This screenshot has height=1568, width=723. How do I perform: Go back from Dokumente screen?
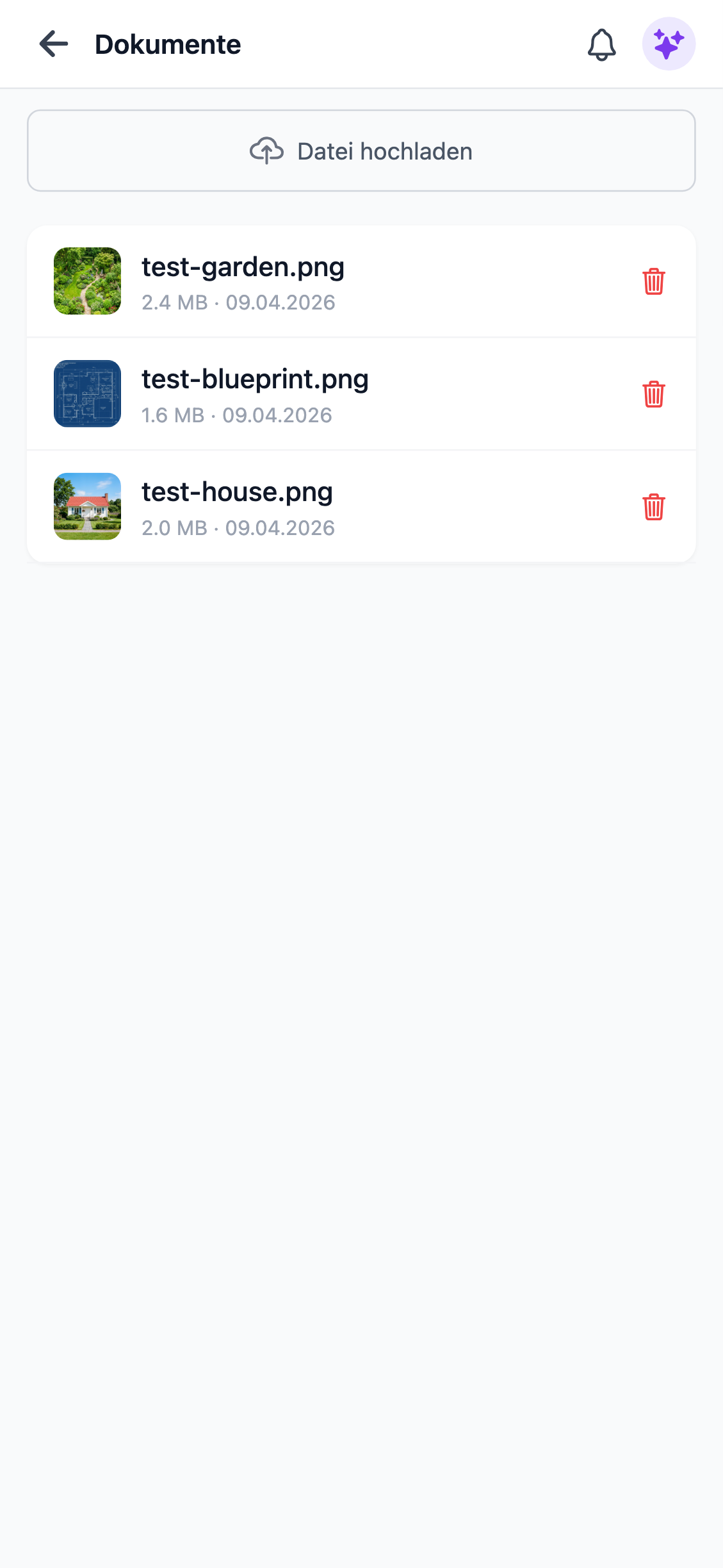[x=54, y=44]
